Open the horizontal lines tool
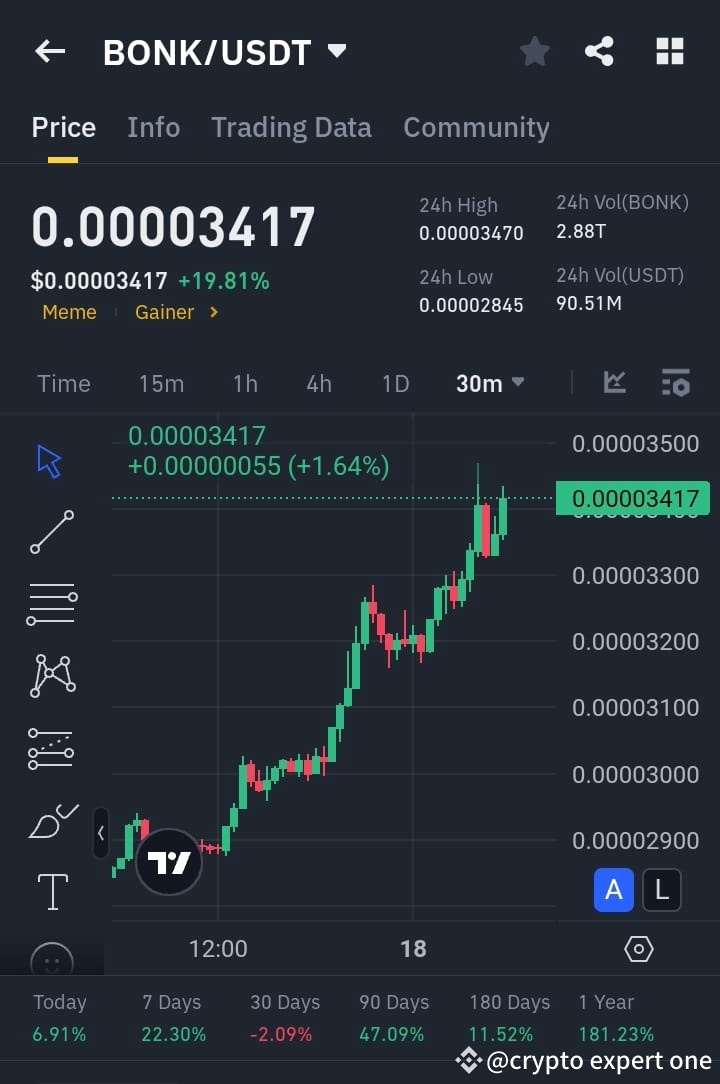This screenshot has height=1084, width=720. [51, 604]
